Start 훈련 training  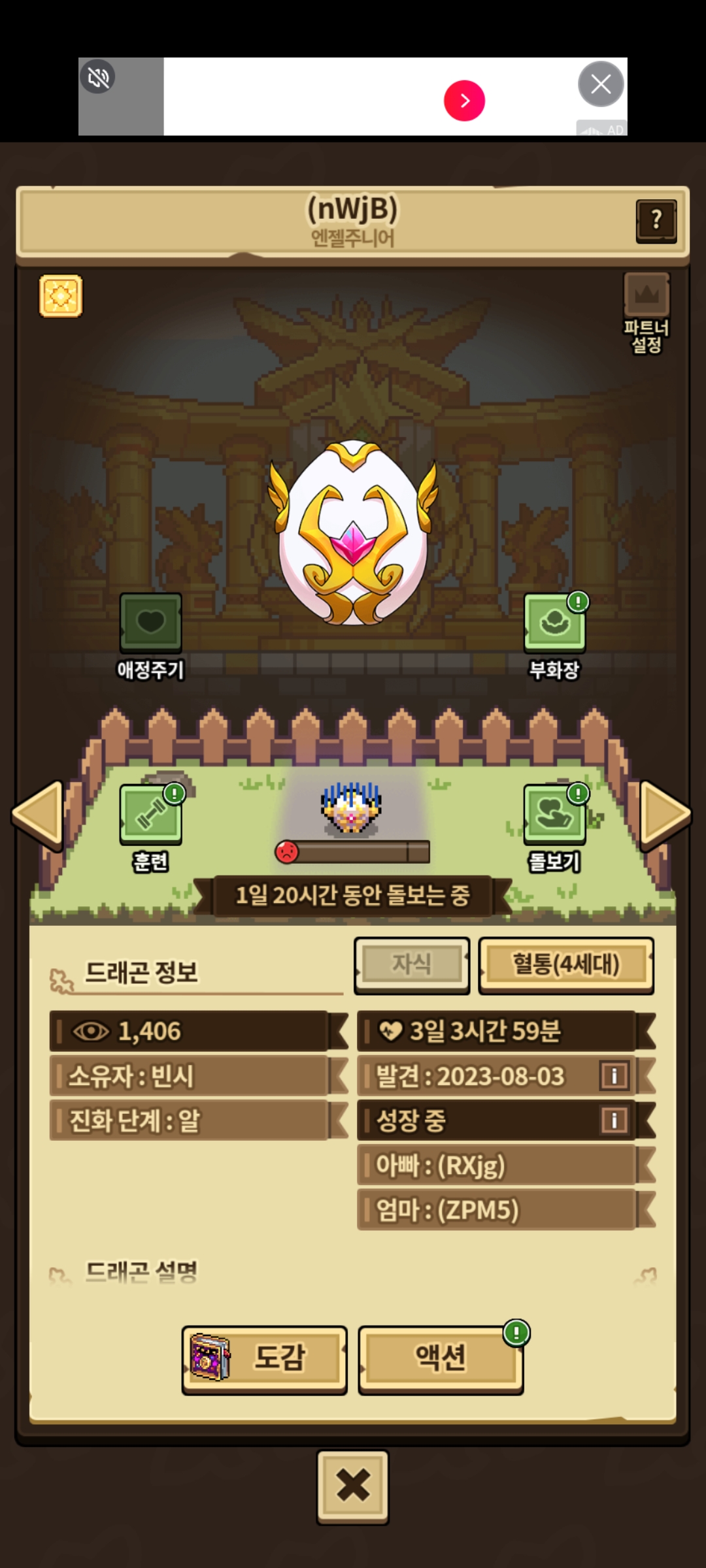(150, 815)
